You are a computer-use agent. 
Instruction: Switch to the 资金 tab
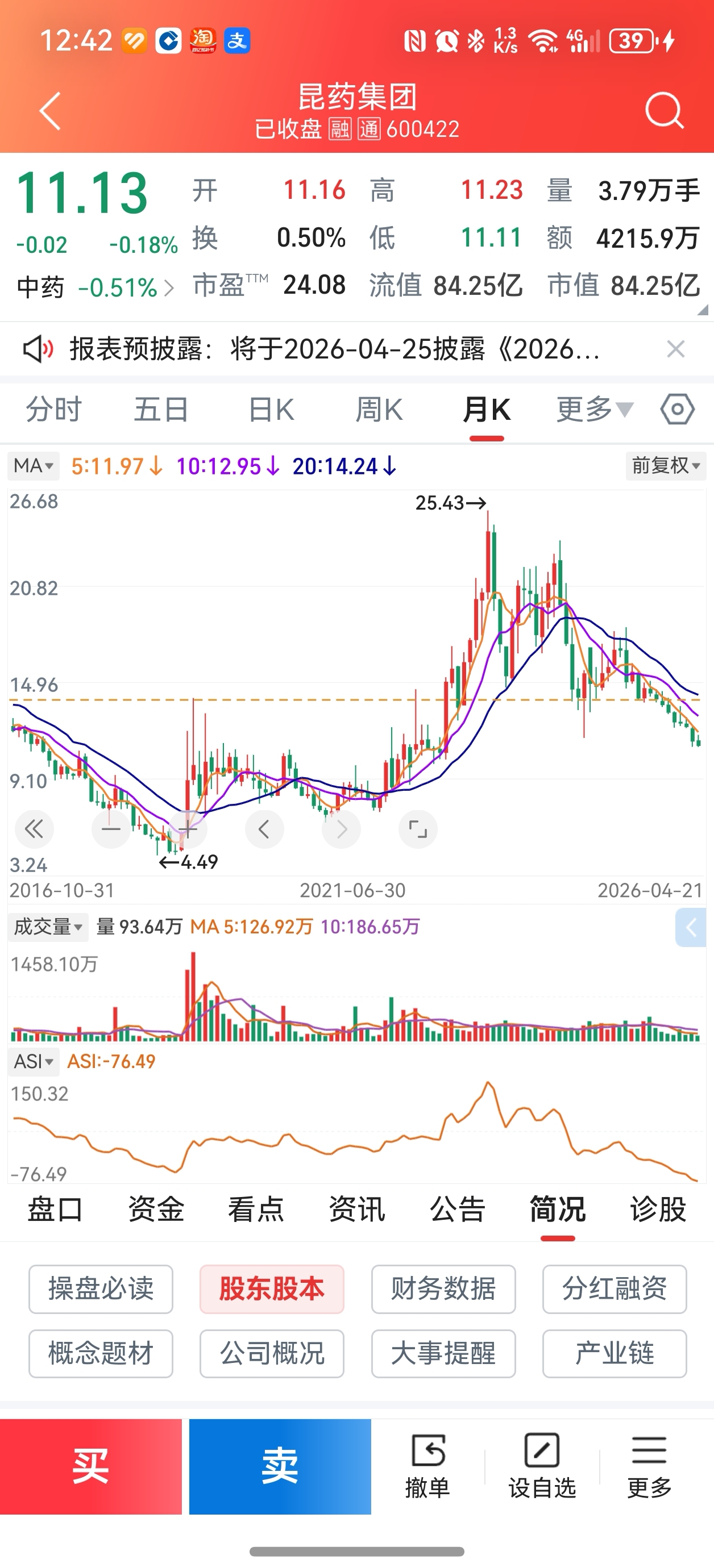tap(155, 1209)
